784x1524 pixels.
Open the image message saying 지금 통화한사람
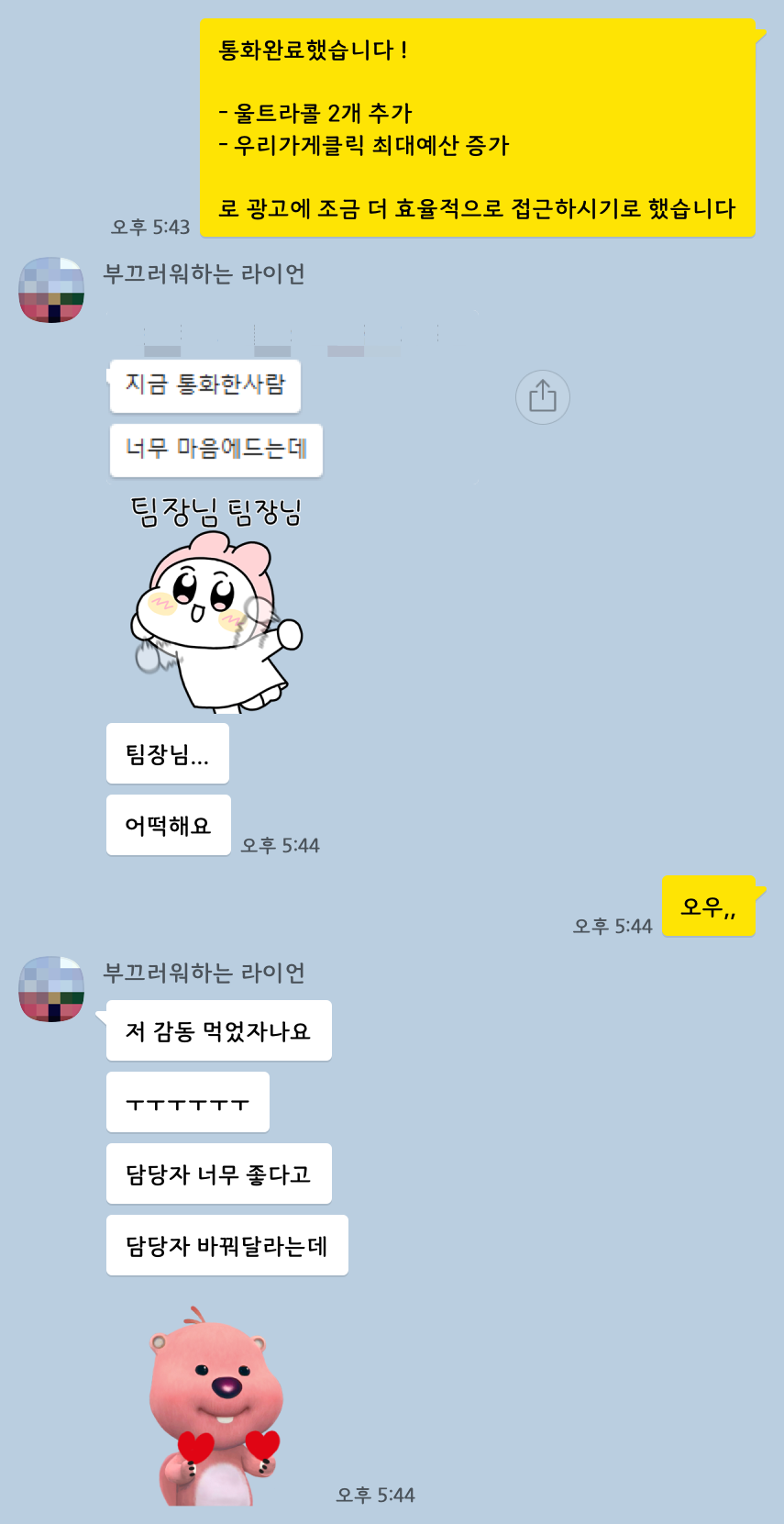pos(205,385)
